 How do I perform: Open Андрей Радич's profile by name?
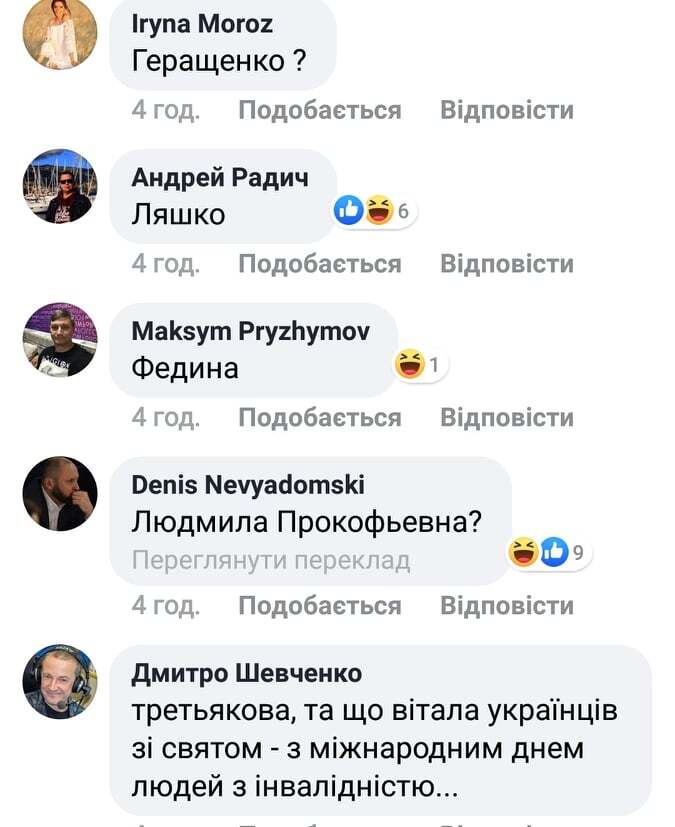coord(220,178)
